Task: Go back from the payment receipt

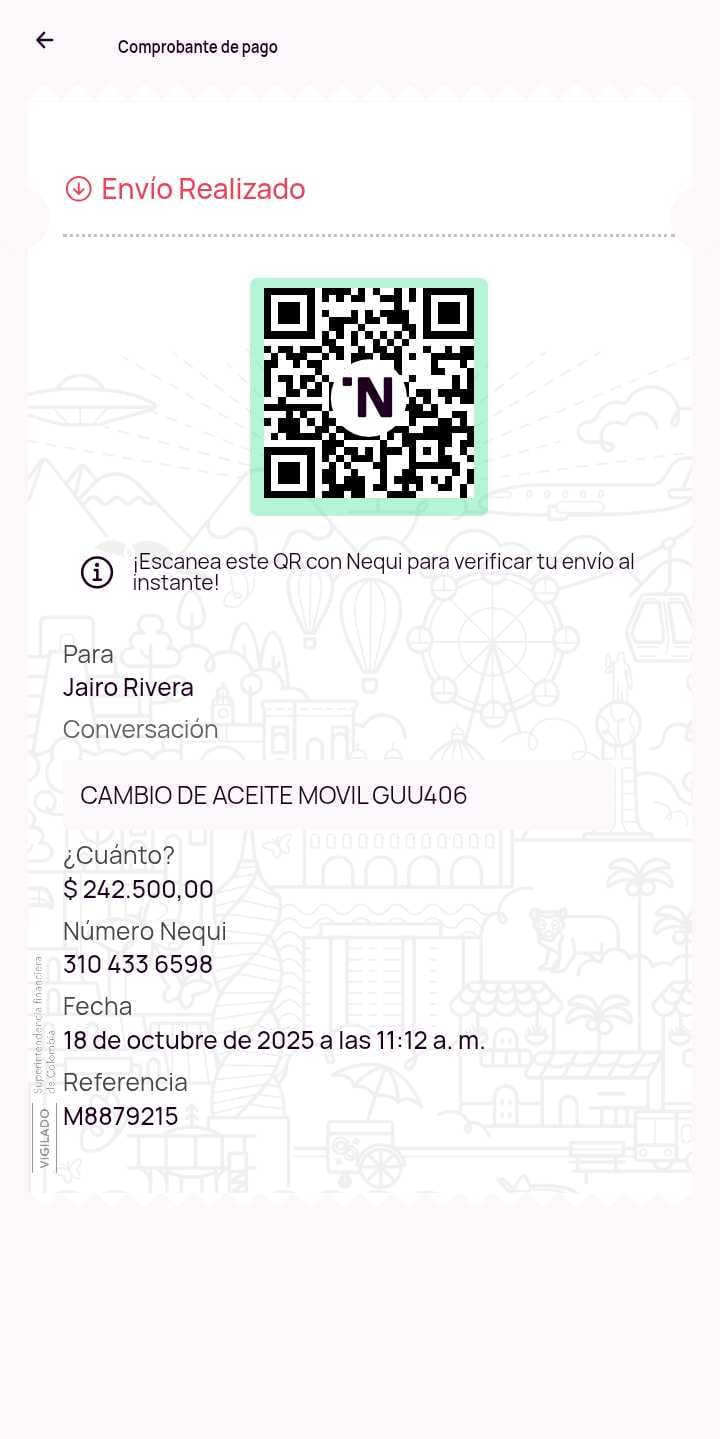Action: [44, 40]
